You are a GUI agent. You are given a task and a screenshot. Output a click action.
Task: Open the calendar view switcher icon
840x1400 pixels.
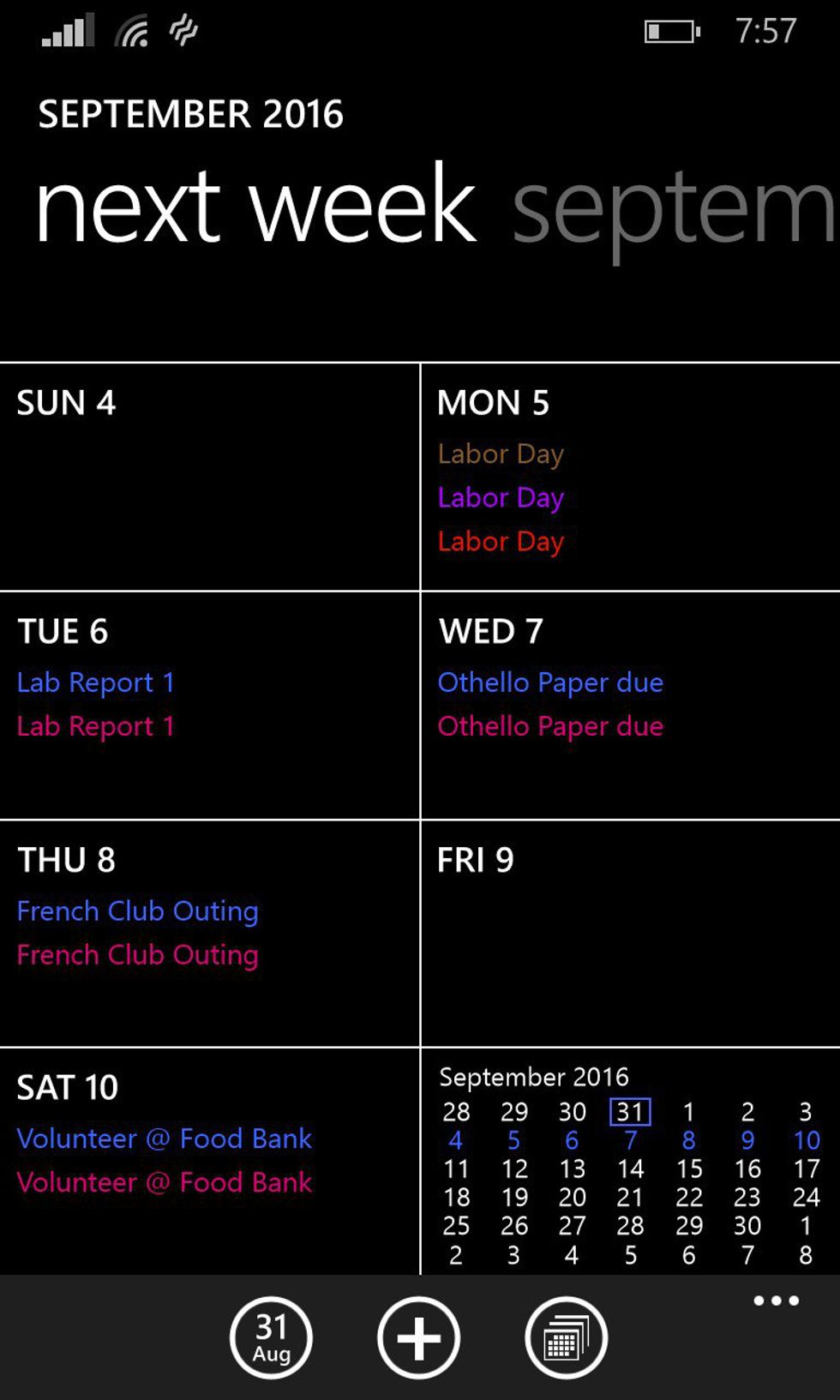[565, 1337]
